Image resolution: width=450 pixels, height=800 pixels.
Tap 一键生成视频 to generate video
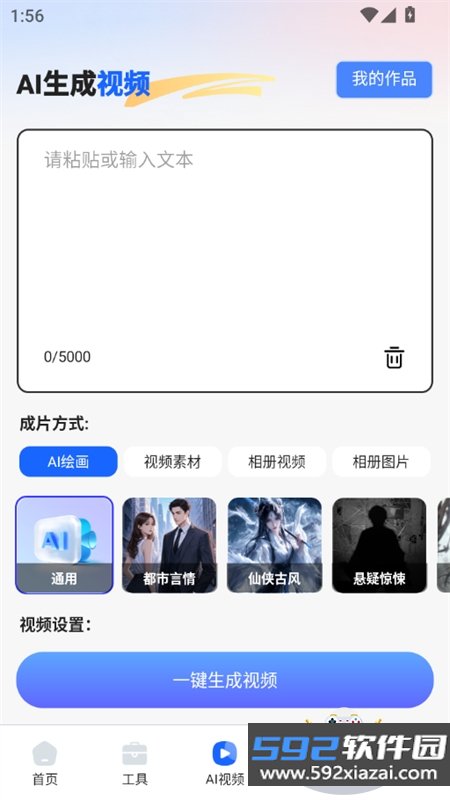(225, 680)
